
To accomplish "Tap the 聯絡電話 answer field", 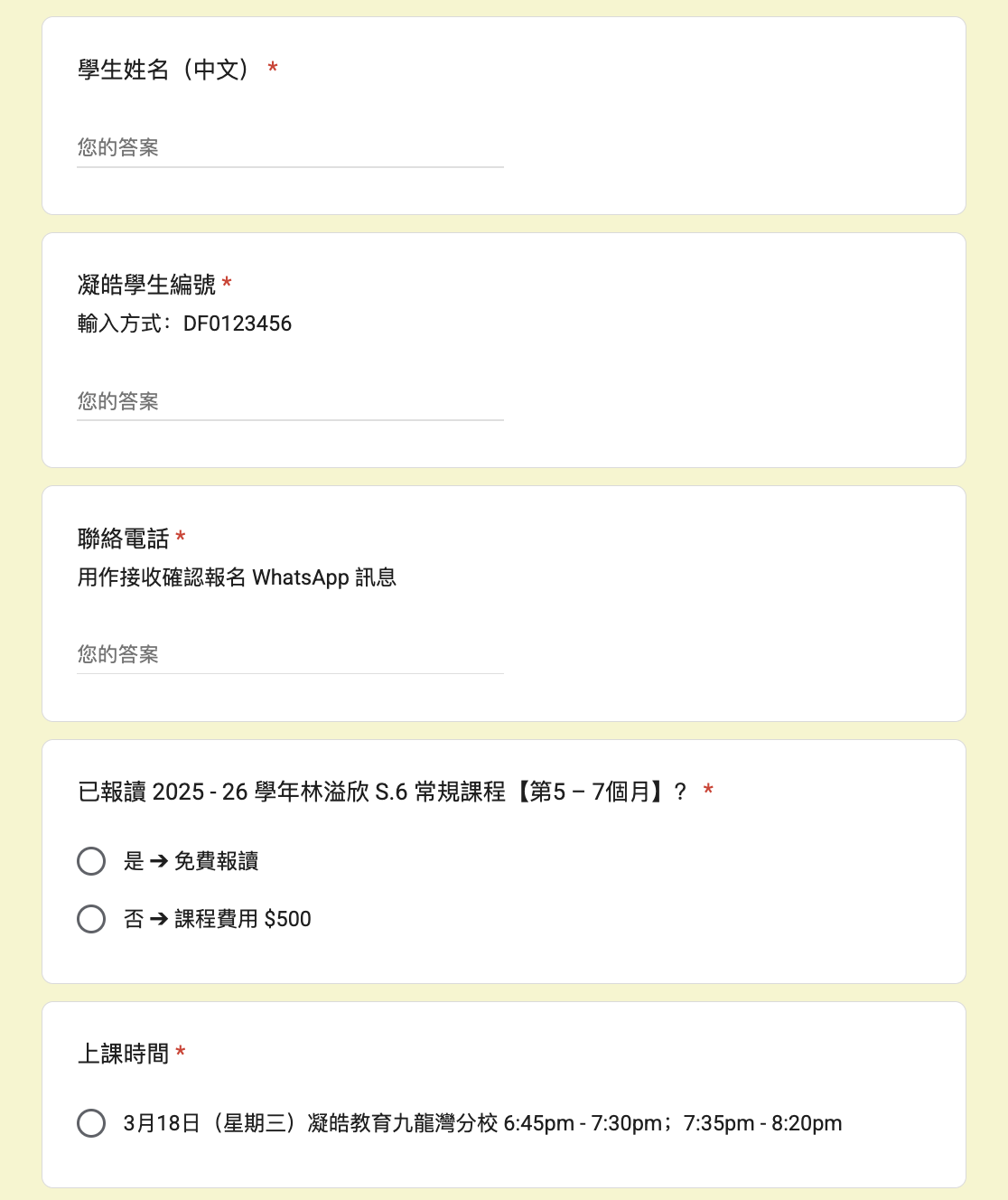I will coord(290,653).
